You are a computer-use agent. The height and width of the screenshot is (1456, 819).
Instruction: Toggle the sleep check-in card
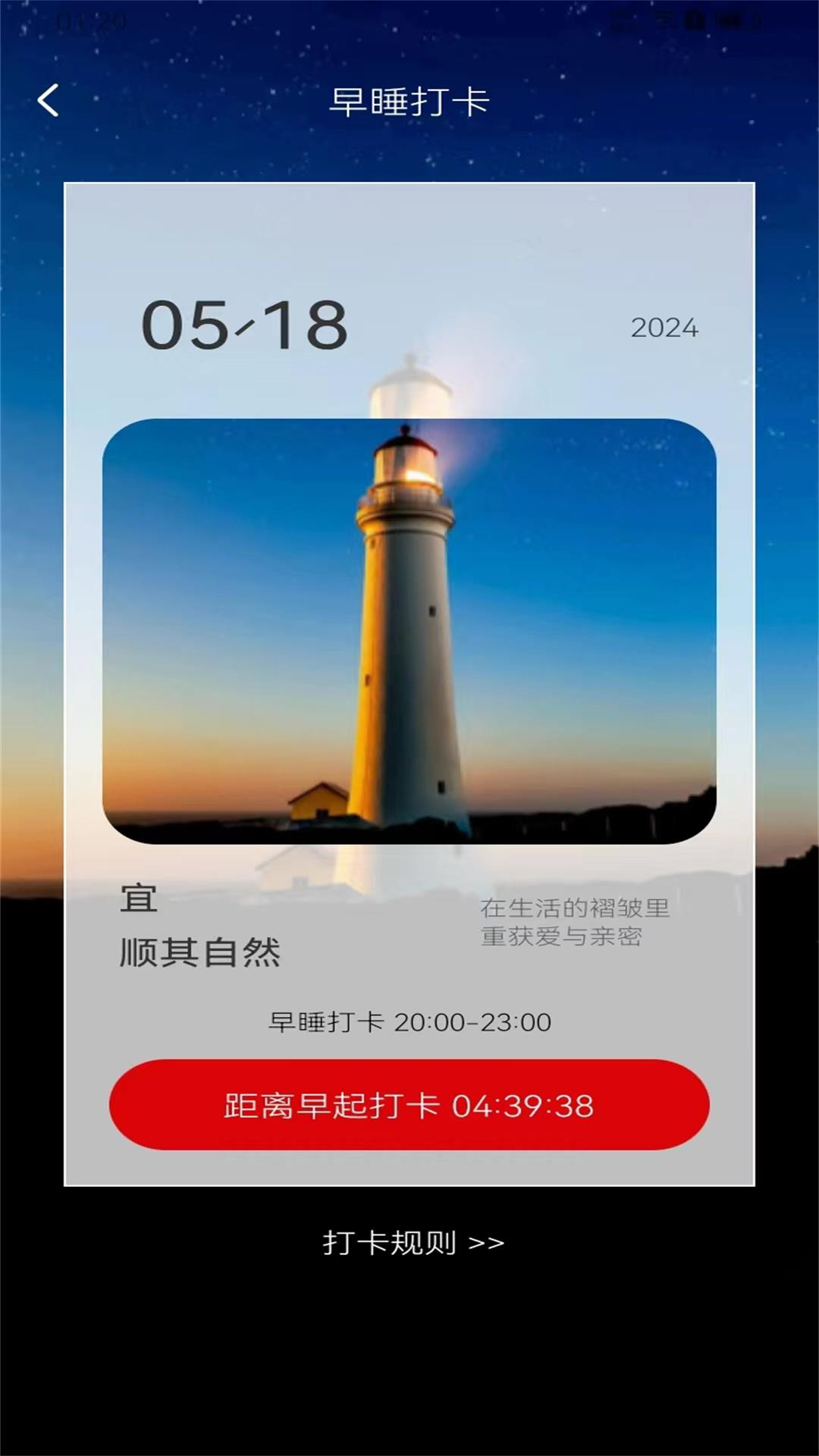tap(409, 1106)
